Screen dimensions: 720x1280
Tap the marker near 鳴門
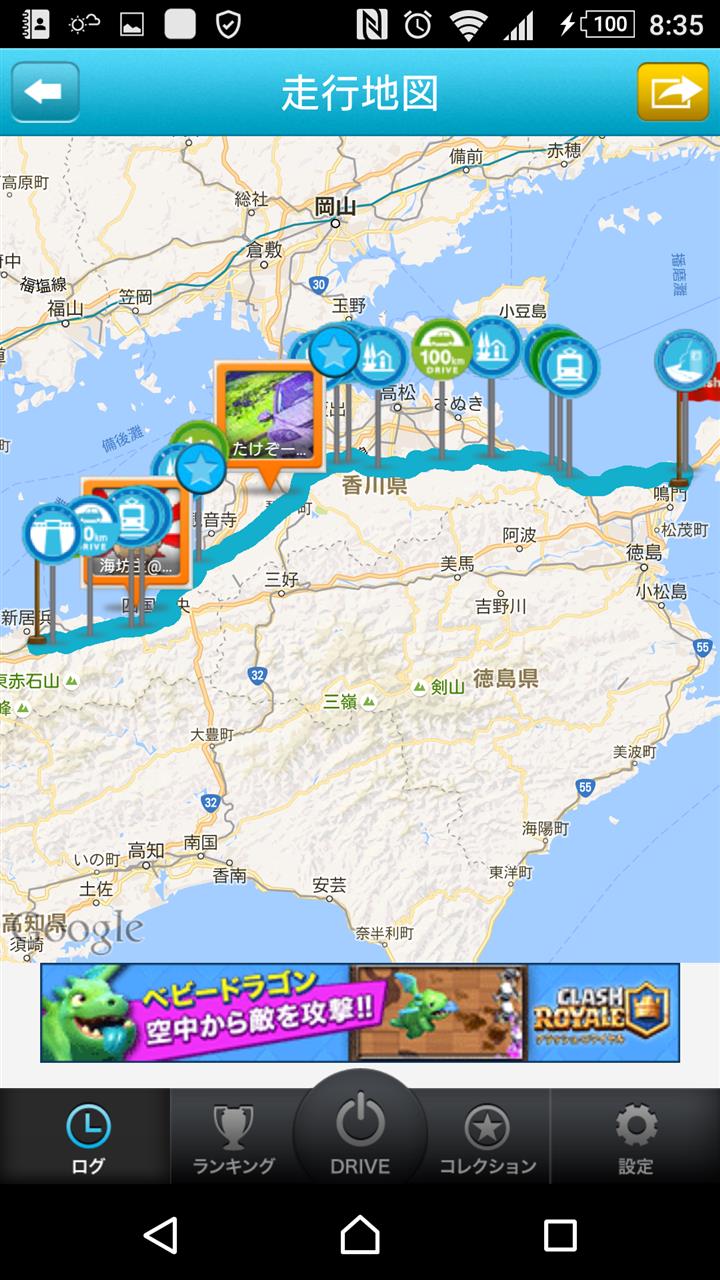(685, 360)
